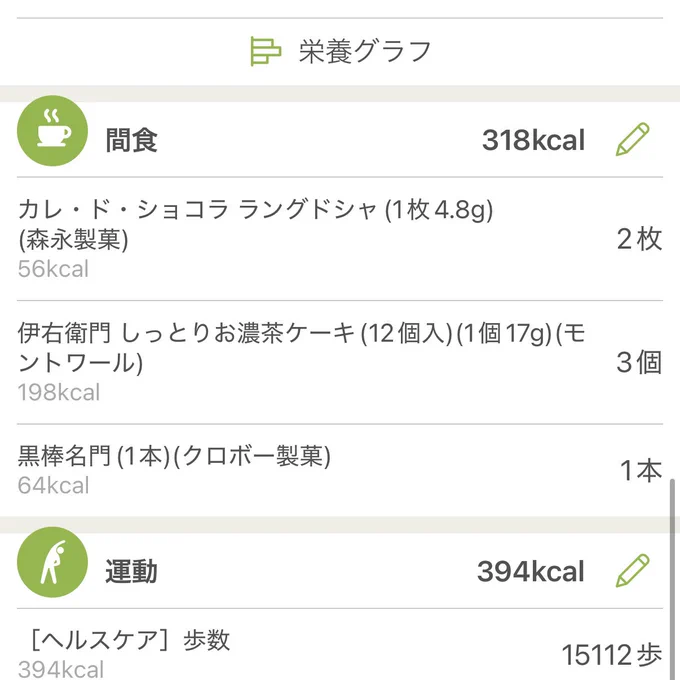Open the 伊右衛門 しっとりお濃茶ケーキ entry

[x=340, y=362]
